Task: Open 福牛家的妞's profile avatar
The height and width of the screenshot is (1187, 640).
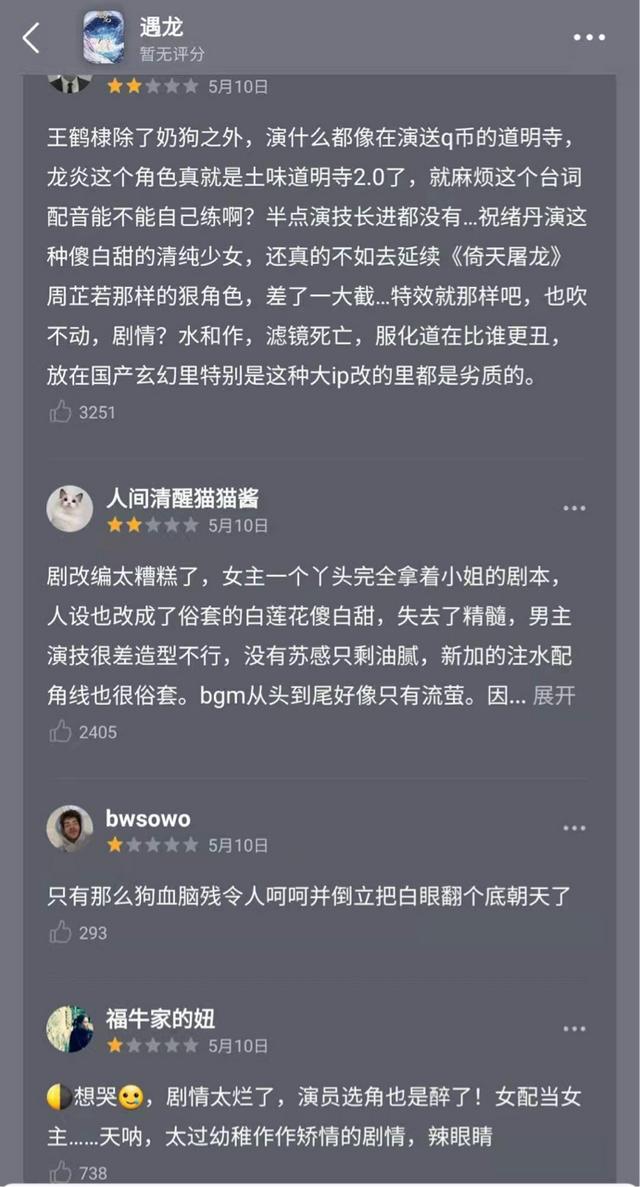Action: click(x=70, y=1029)
